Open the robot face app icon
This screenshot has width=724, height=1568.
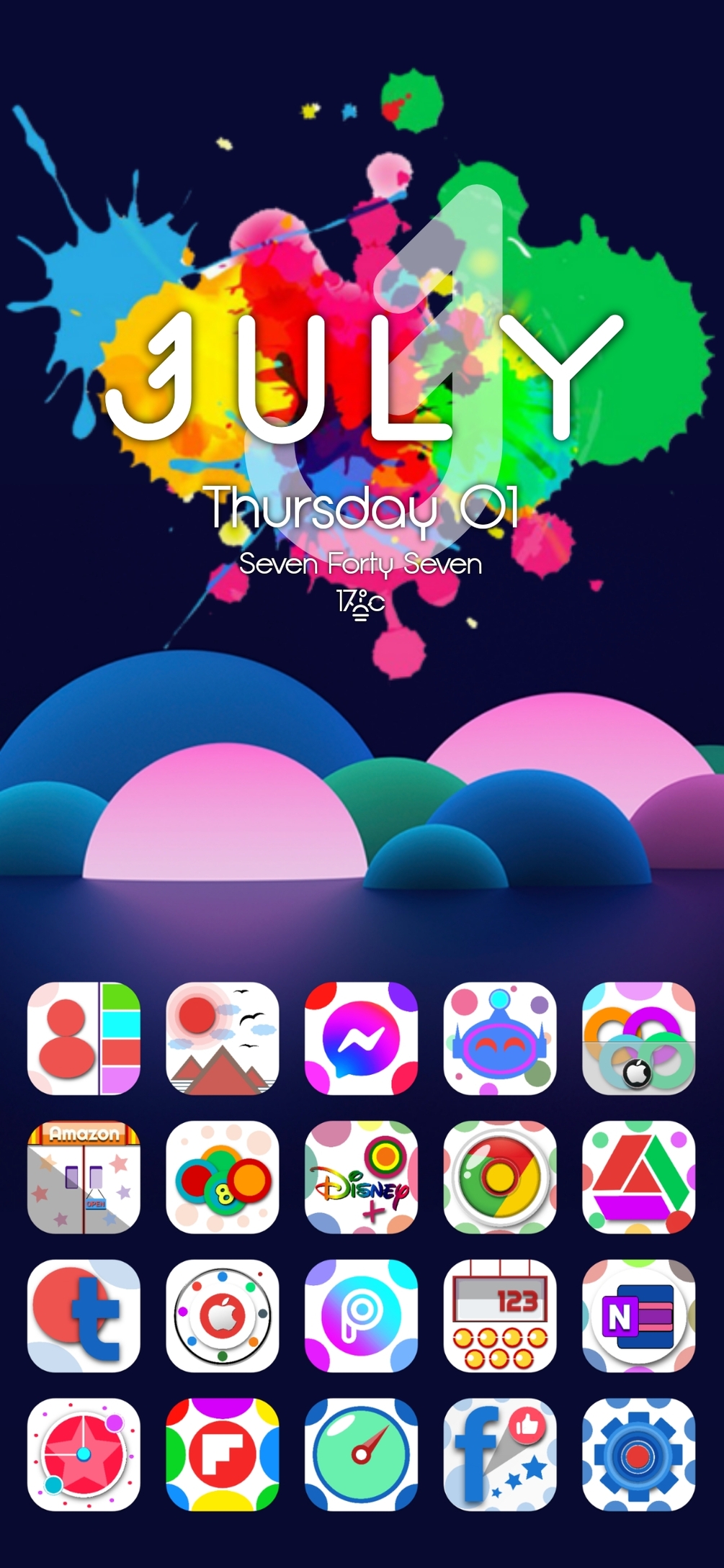click(x=500, y=1038)
